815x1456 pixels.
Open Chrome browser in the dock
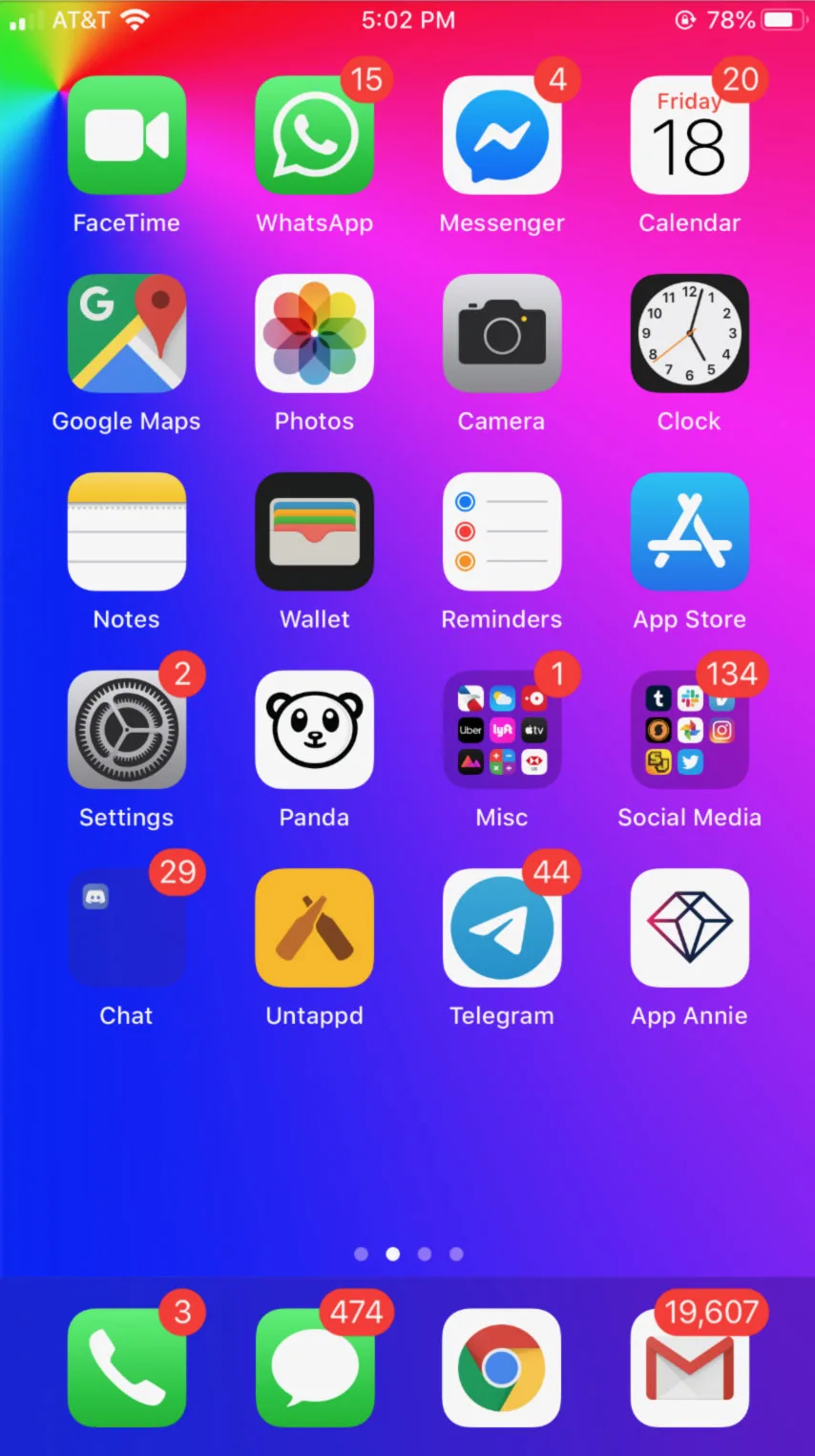[x=502, y=1367]
